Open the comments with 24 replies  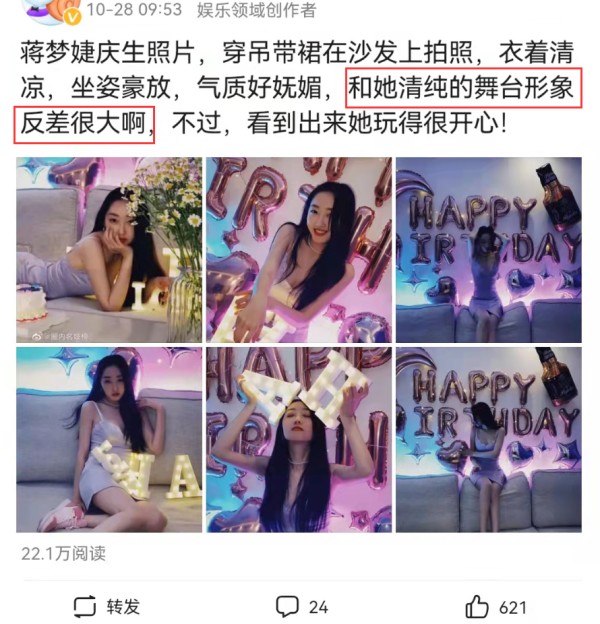301,606
